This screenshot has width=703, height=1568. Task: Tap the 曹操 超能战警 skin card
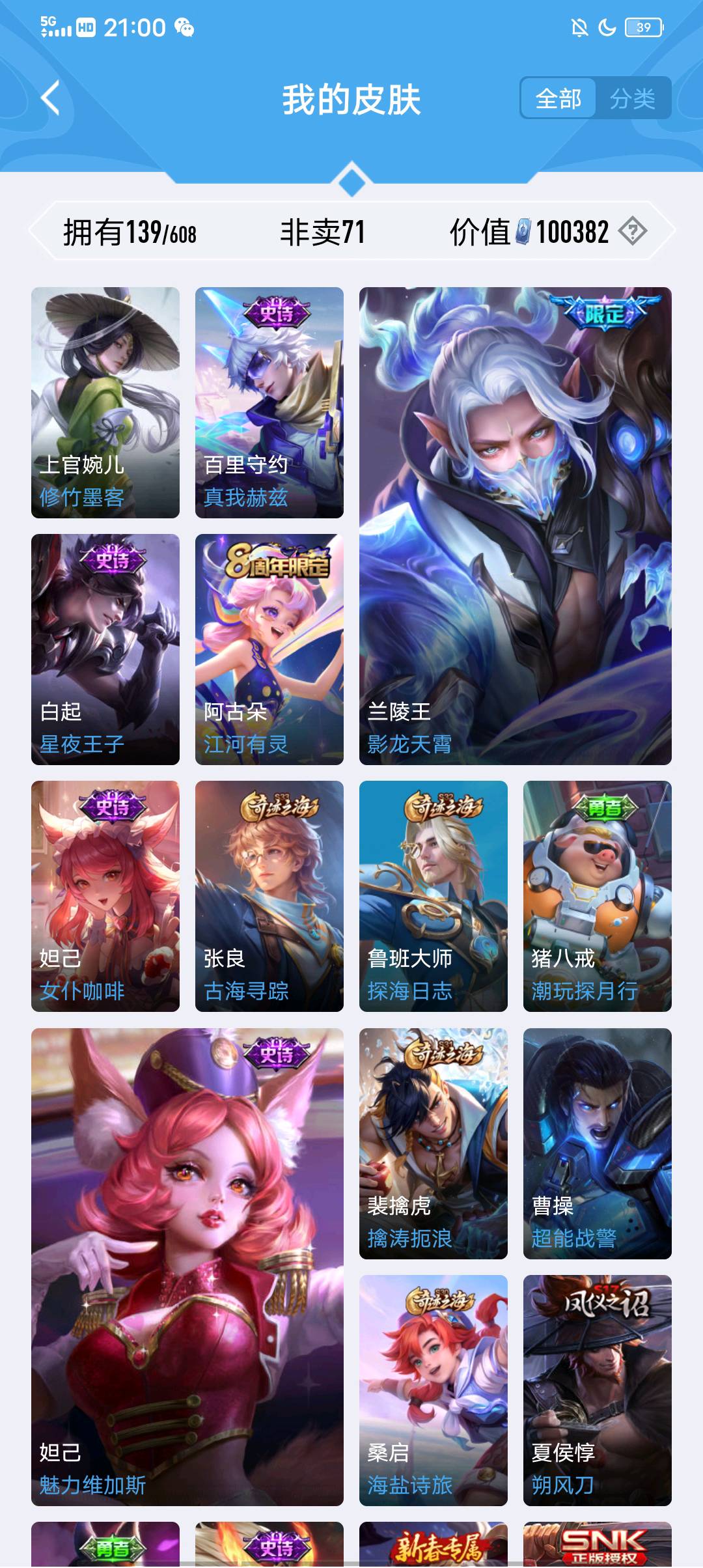click(598, 1143)
